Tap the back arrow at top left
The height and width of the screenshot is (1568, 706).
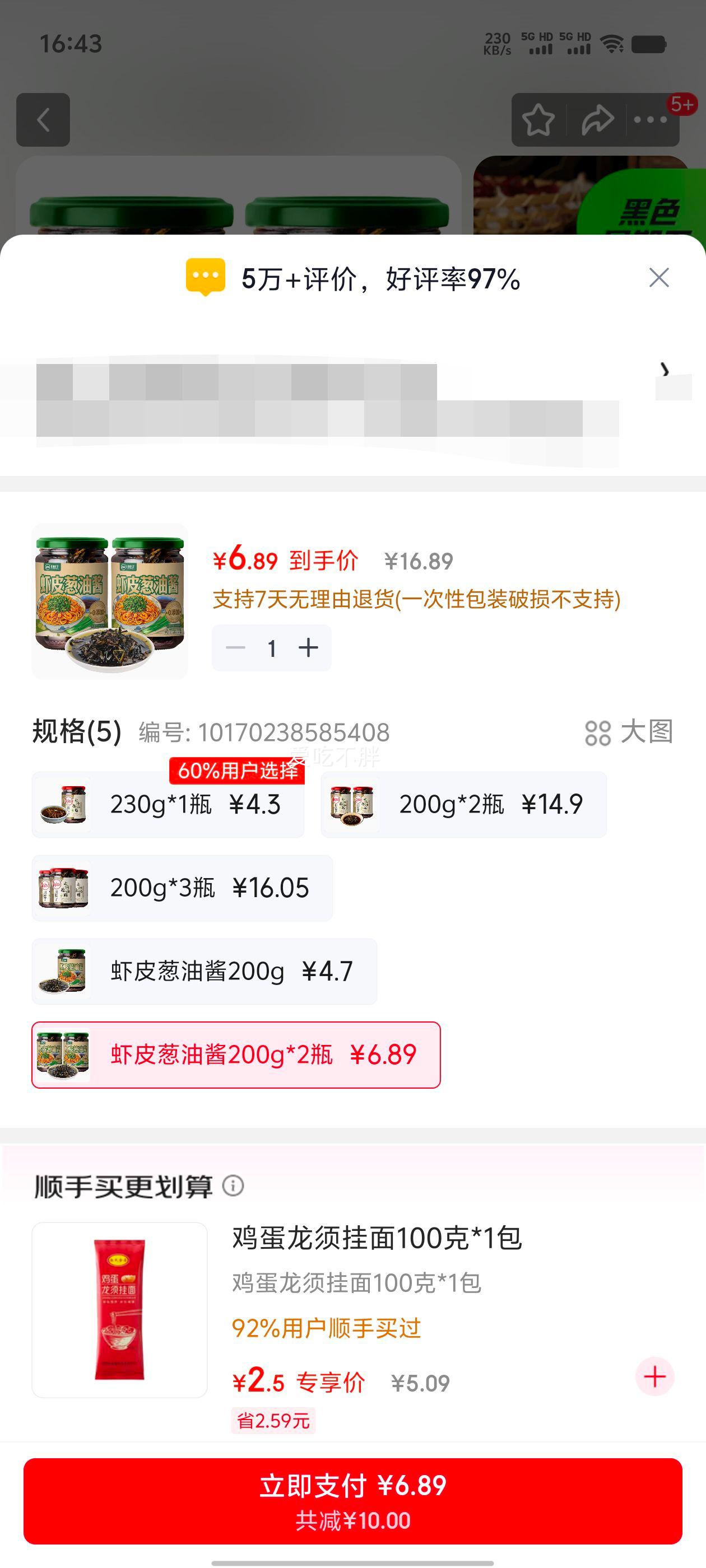pyautogui.click(x=43, y=120)
